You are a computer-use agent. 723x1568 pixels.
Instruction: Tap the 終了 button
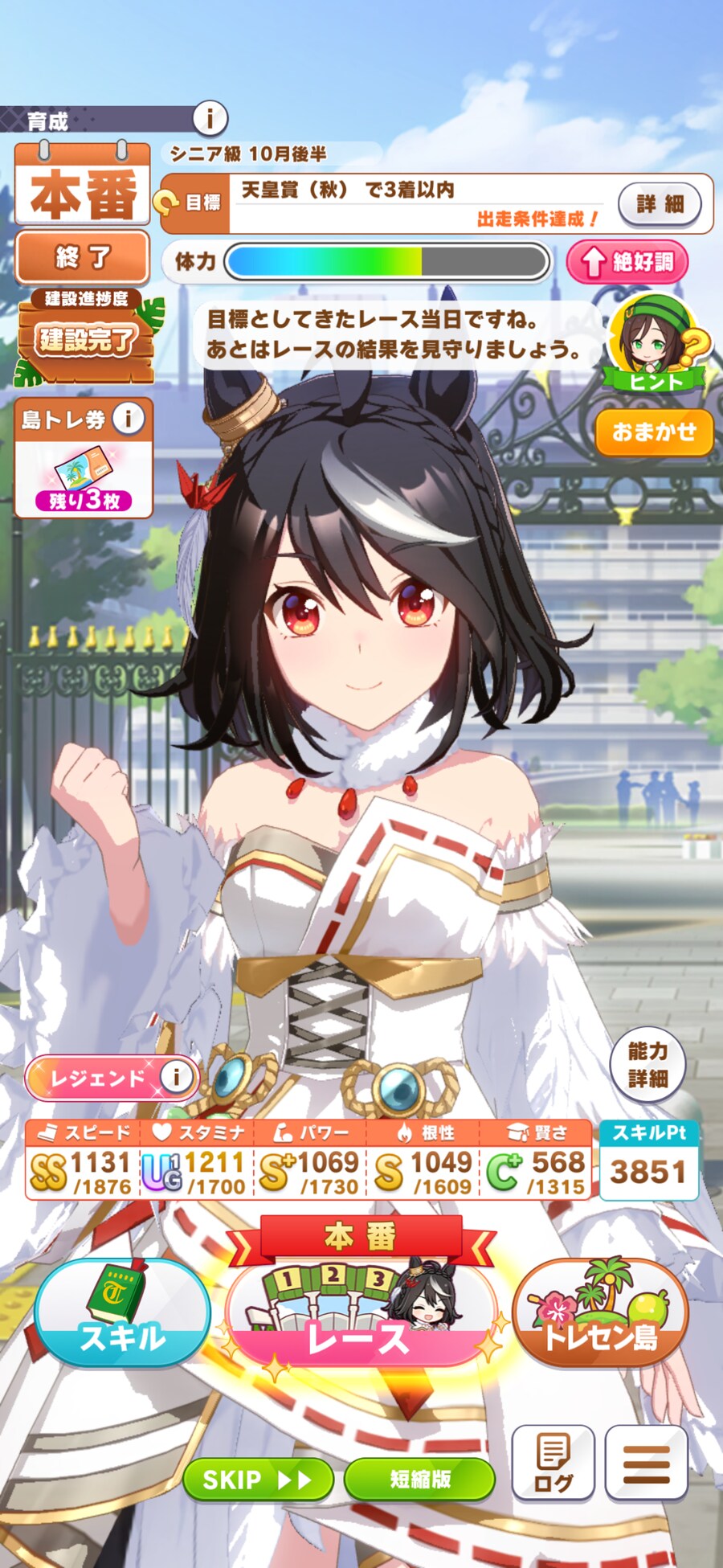tap(83, 257)
